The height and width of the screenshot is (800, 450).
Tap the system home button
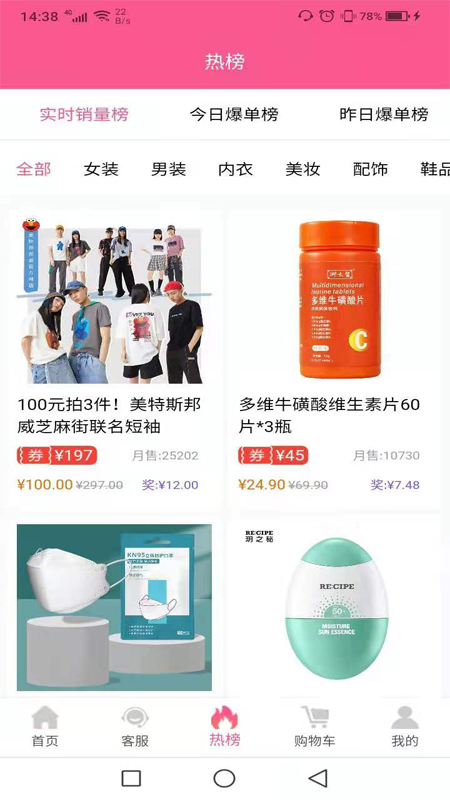point(224,779)
